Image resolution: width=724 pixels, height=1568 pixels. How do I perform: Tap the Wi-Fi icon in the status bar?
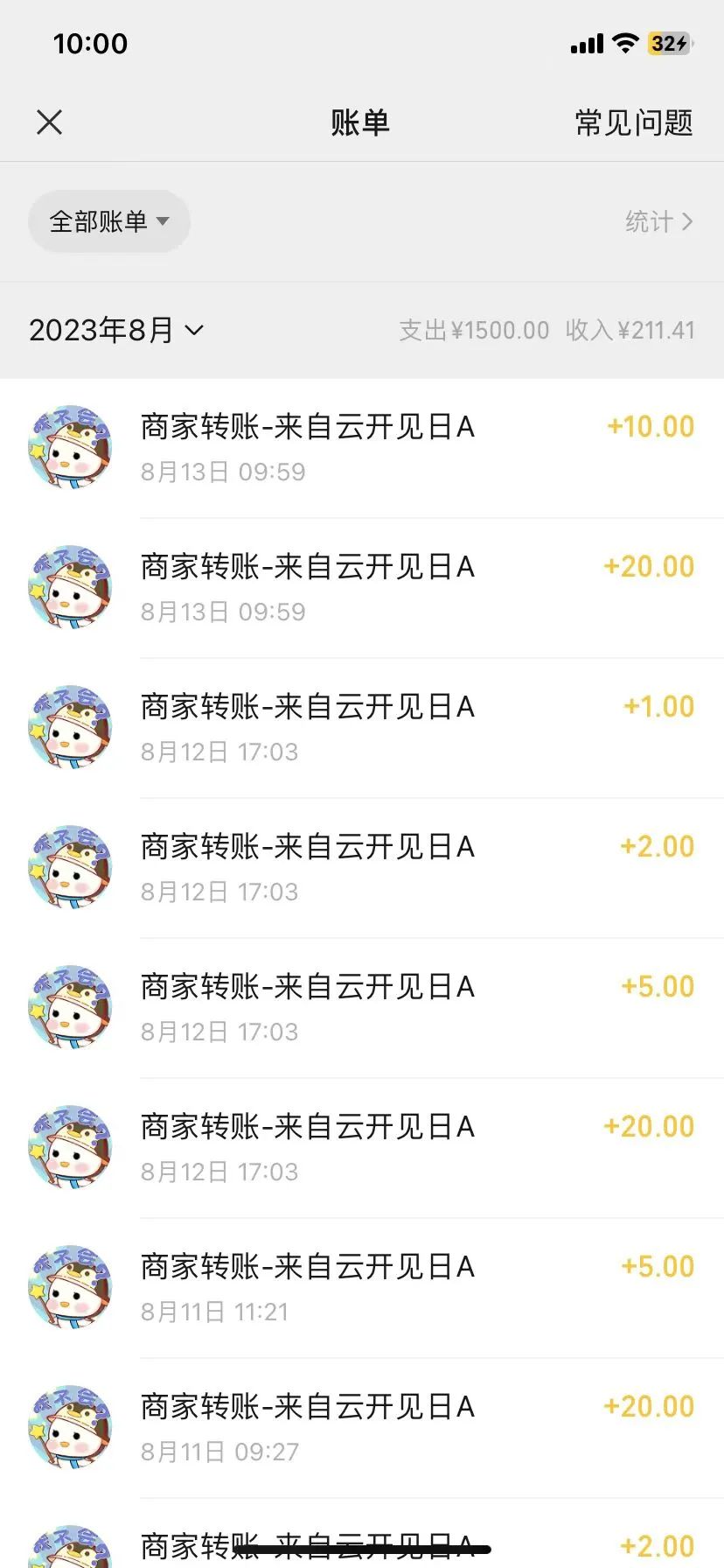[626, 43]
